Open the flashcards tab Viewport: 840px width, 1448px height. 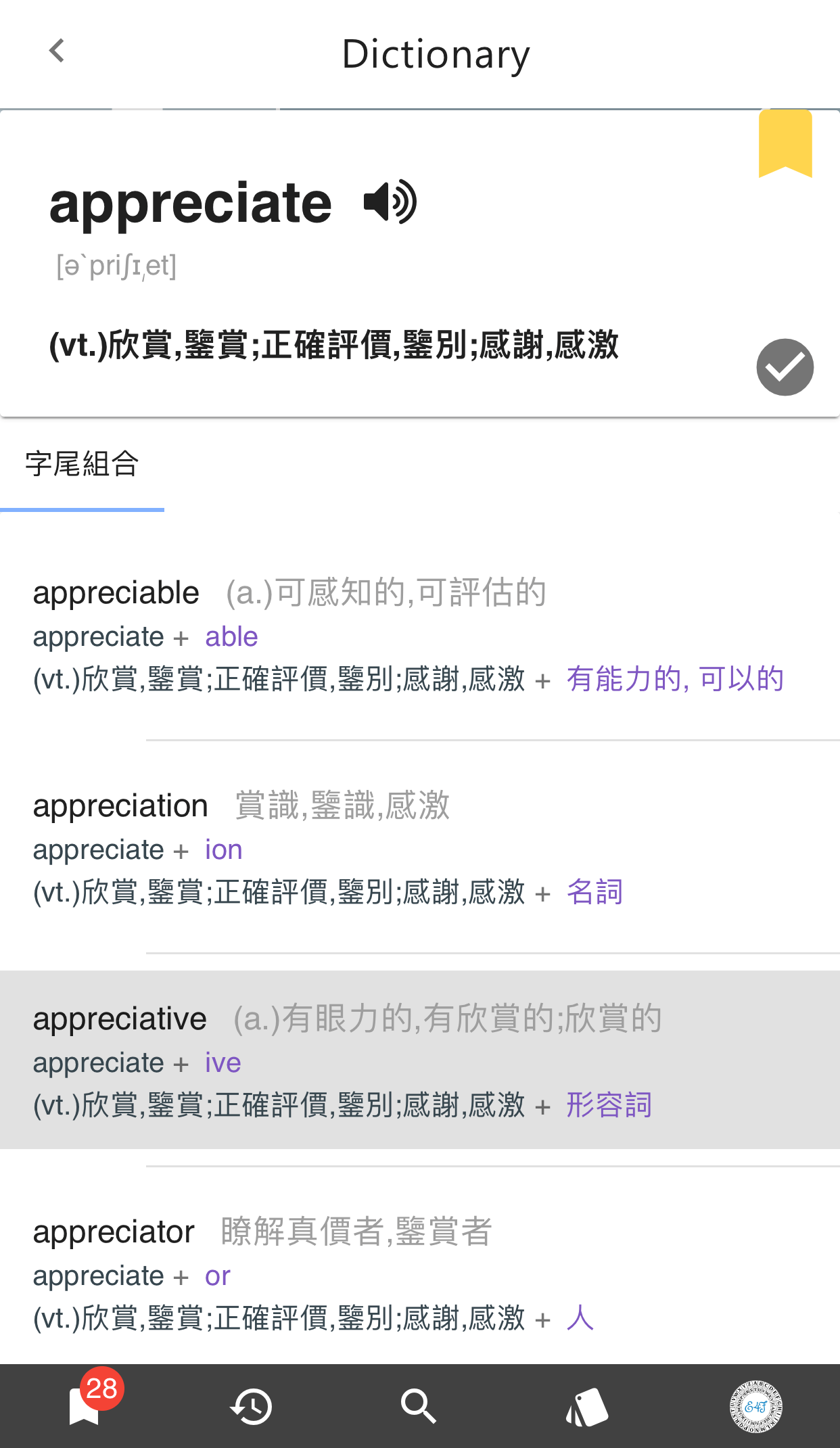point(586,1407)
